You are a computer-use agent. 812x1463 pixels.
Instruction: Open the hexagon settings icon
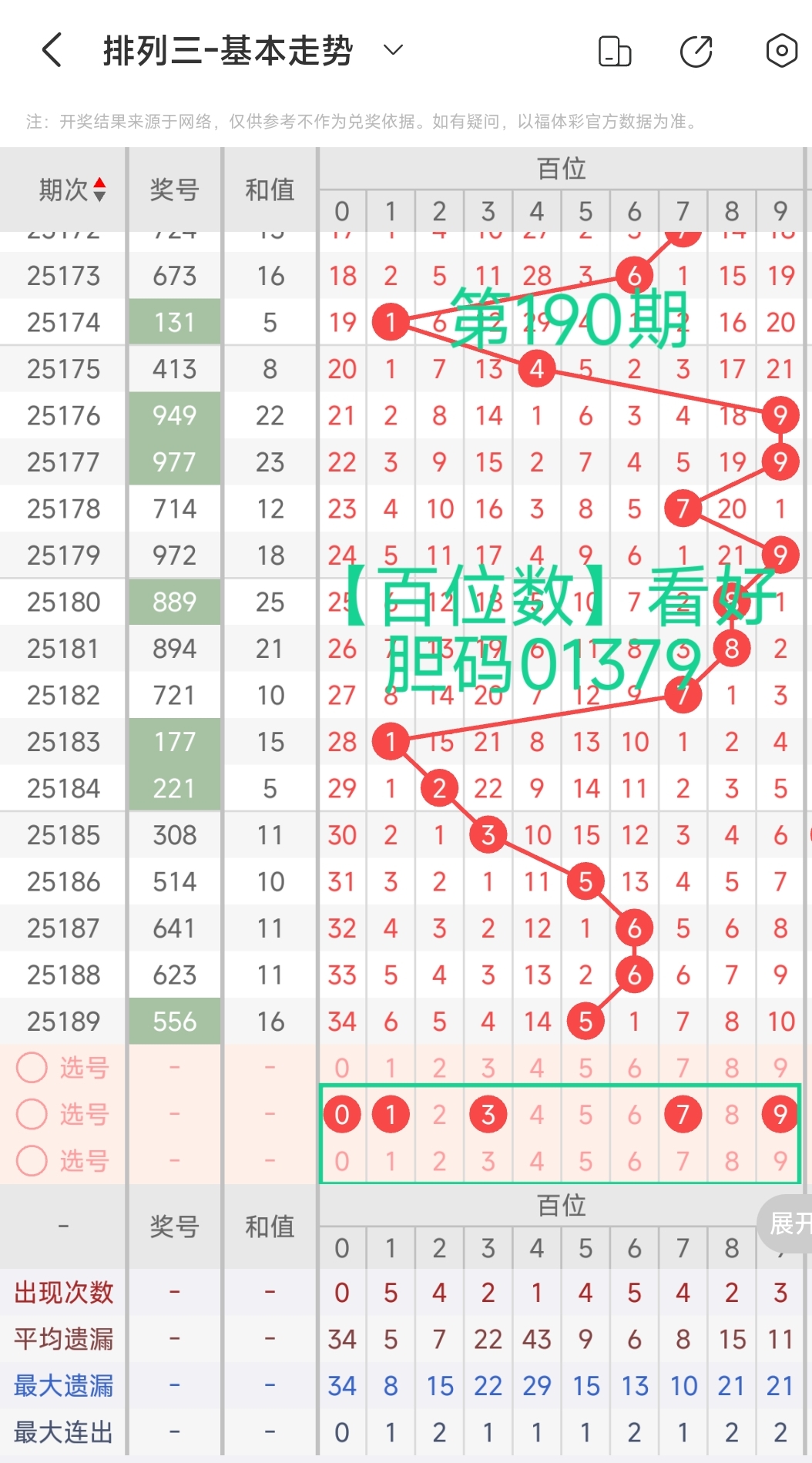pyautogui.click(x=781, y=51)
